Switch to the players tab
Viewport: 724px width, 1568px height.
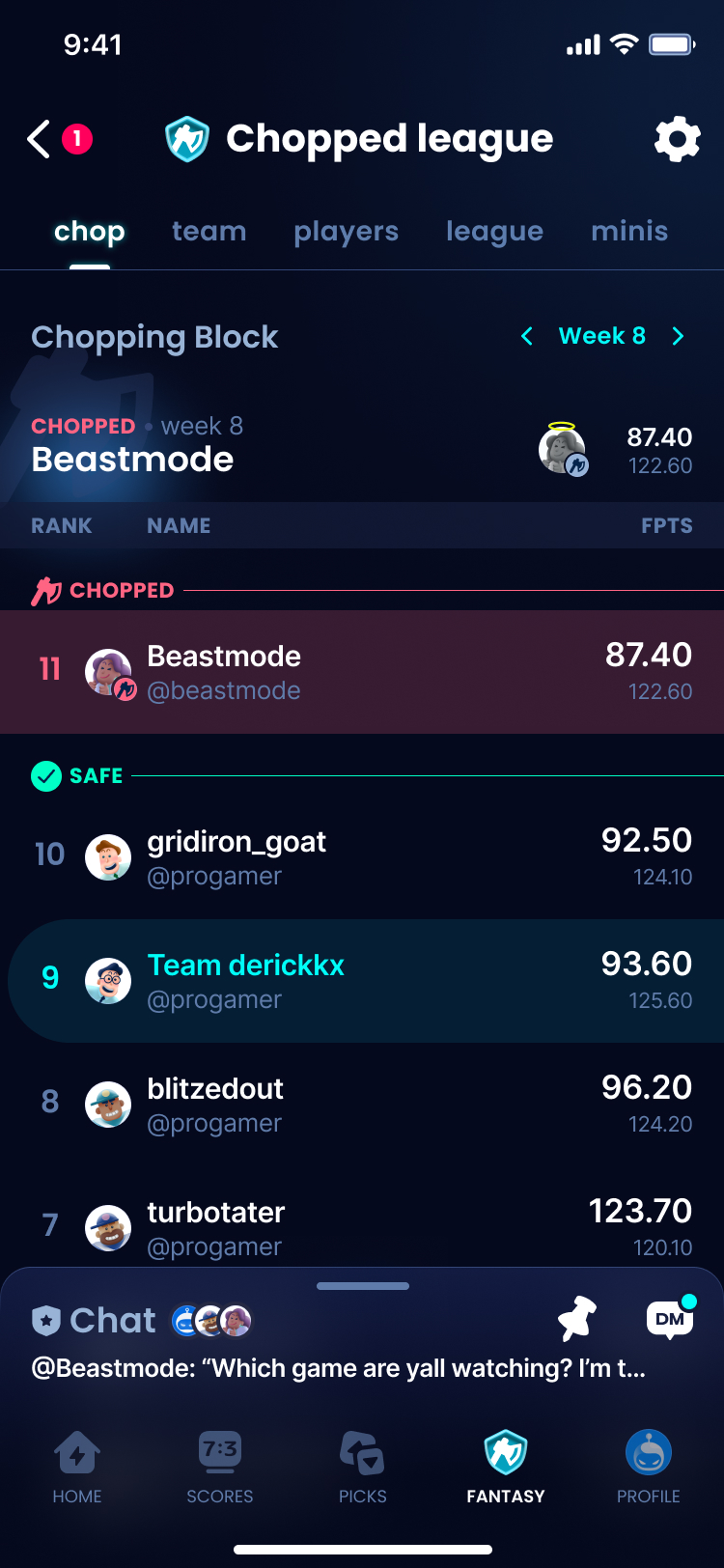coord(346,232)
